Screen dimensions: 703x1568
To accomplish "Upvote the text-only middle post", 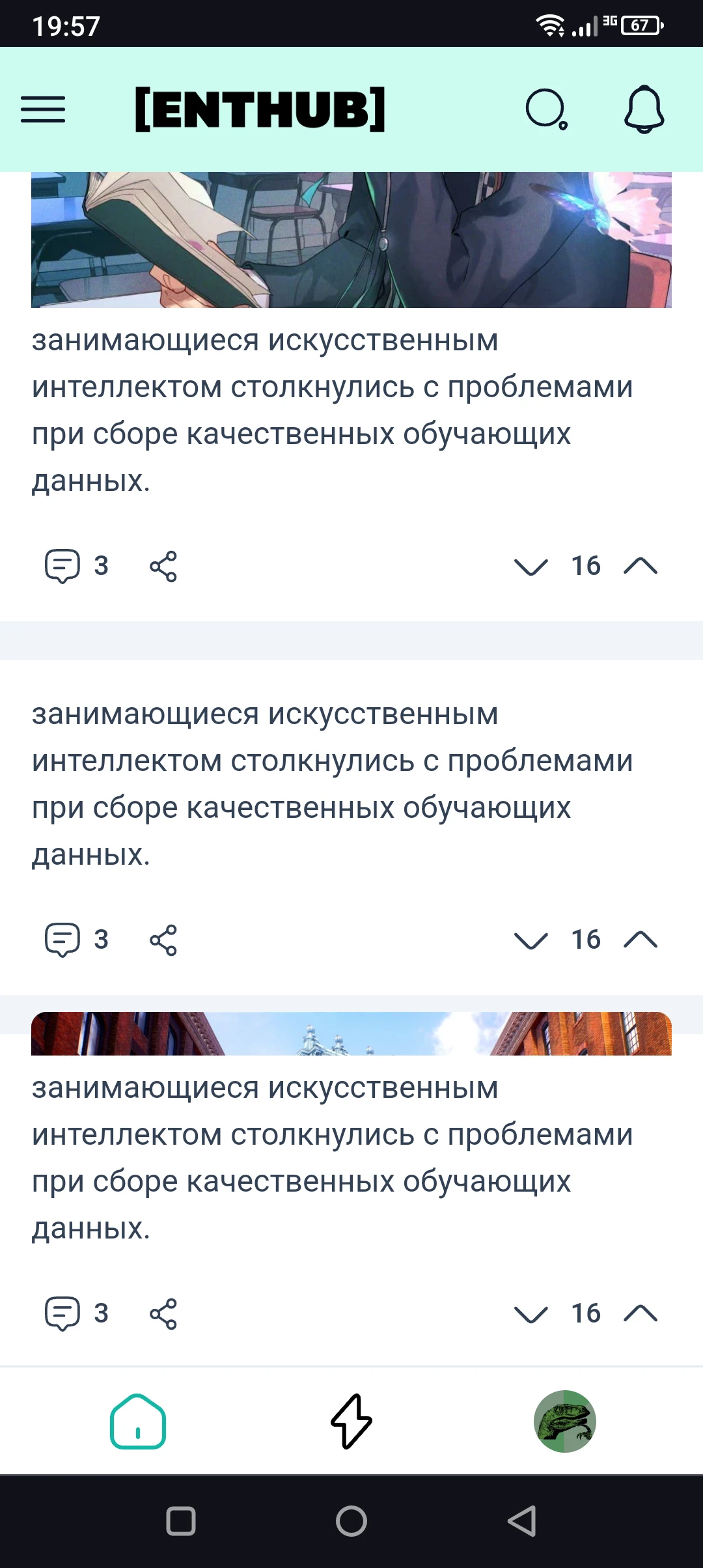I will [x=641, y=940].
